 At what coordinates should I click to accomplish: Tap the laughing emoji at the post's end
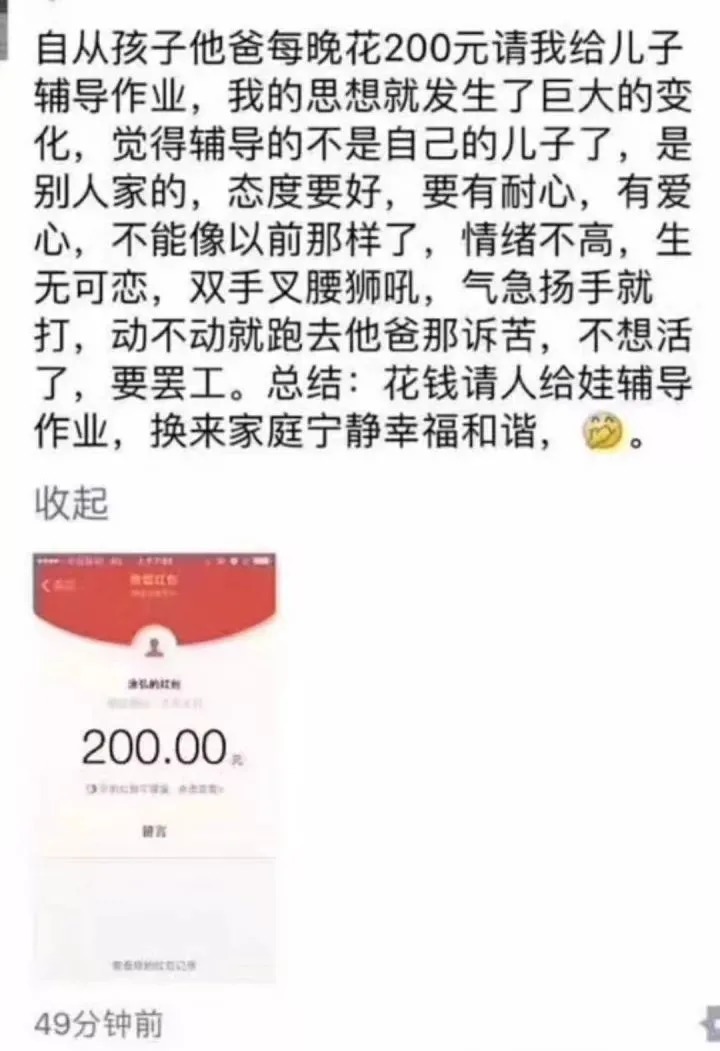(x=602, y=434)
